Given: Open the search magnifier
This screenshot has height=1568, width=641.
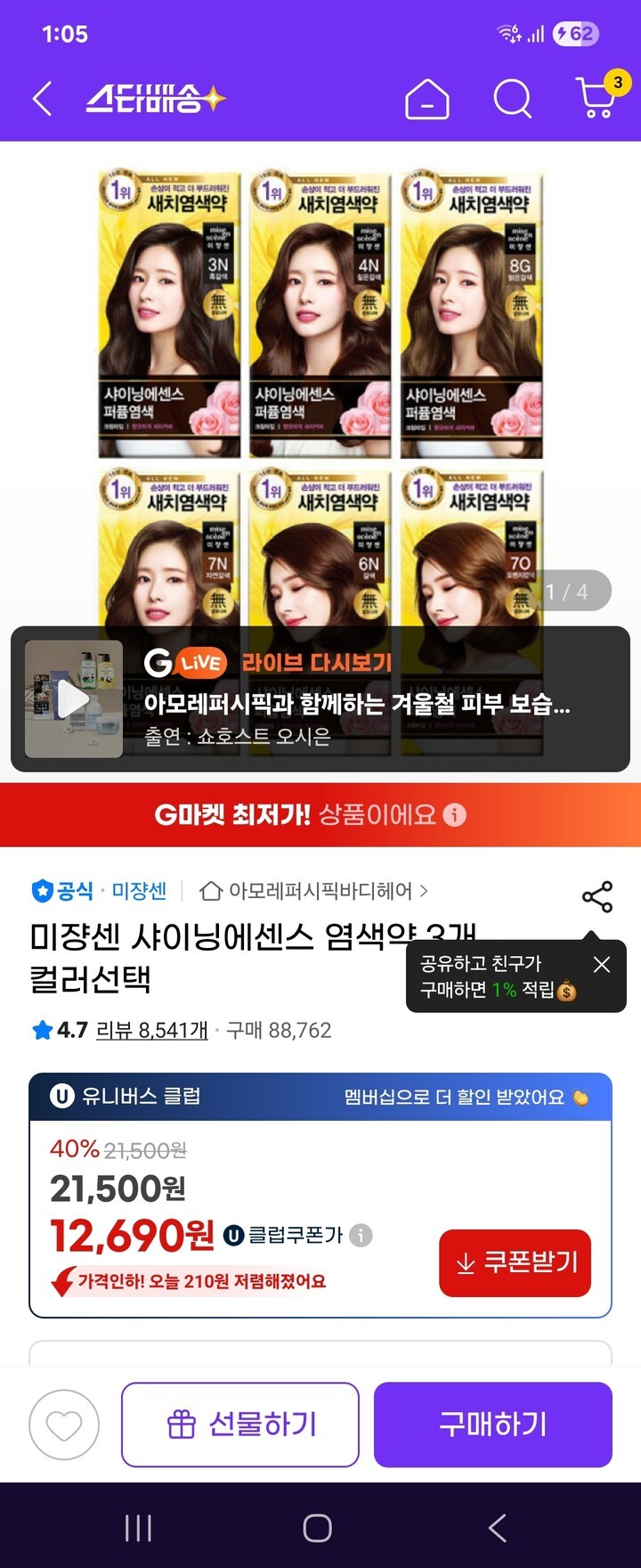Looking at the screenshot, I should (x=512, y=99).
